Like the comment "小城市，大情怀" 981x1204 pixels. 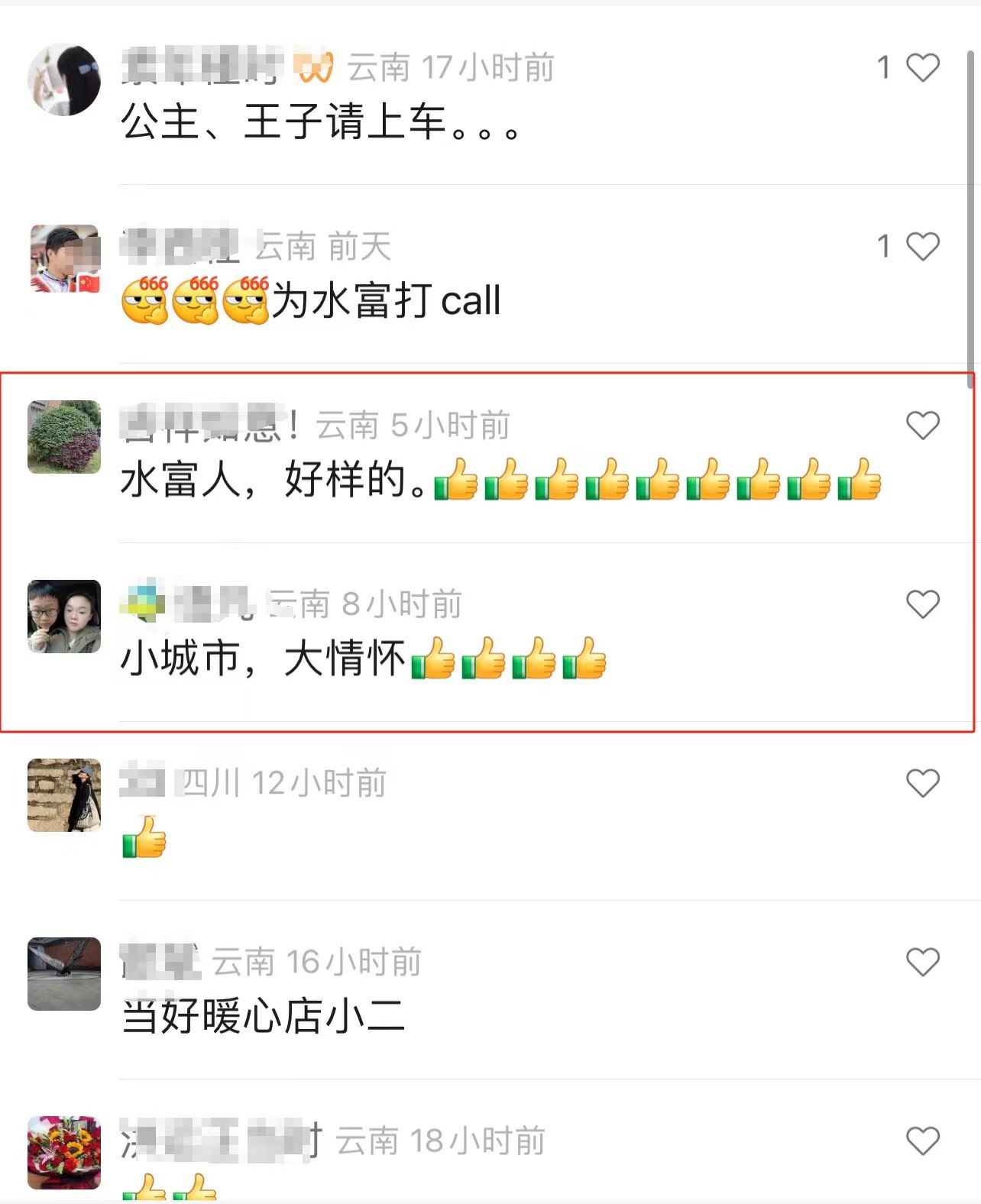(922, 604)
